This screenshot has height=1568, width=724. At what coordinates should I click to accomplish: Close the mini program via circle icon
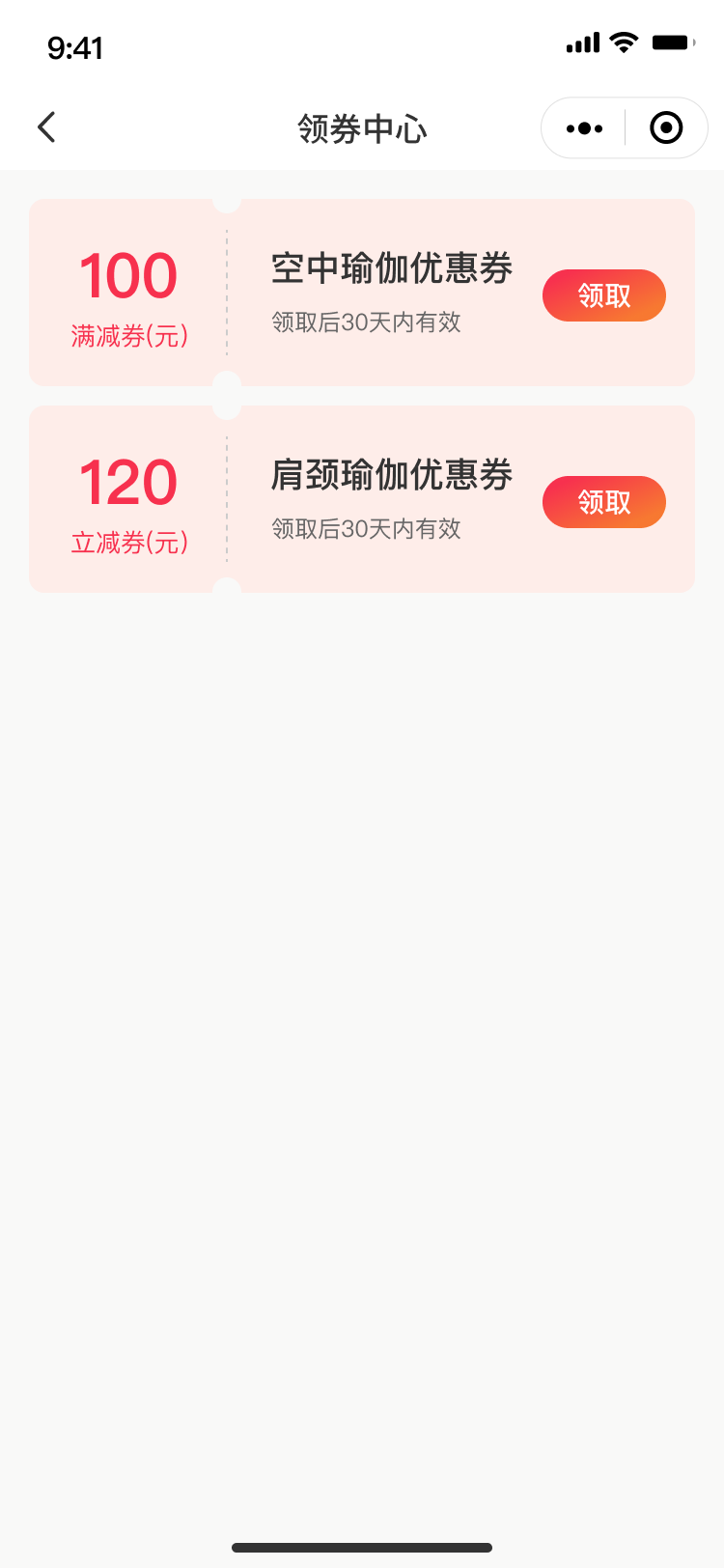click(666, 127)
